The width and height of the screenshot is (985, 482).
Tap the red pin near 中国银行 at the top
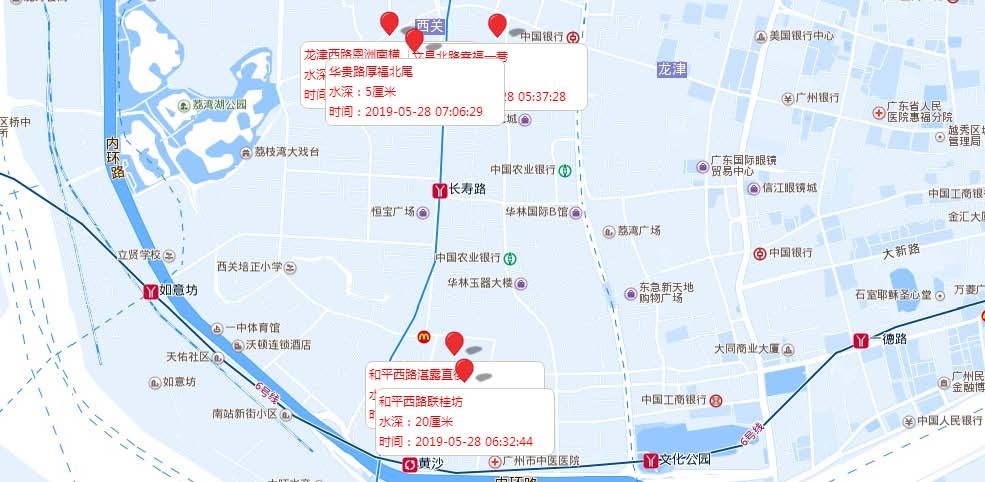click(x=497, y=25)
